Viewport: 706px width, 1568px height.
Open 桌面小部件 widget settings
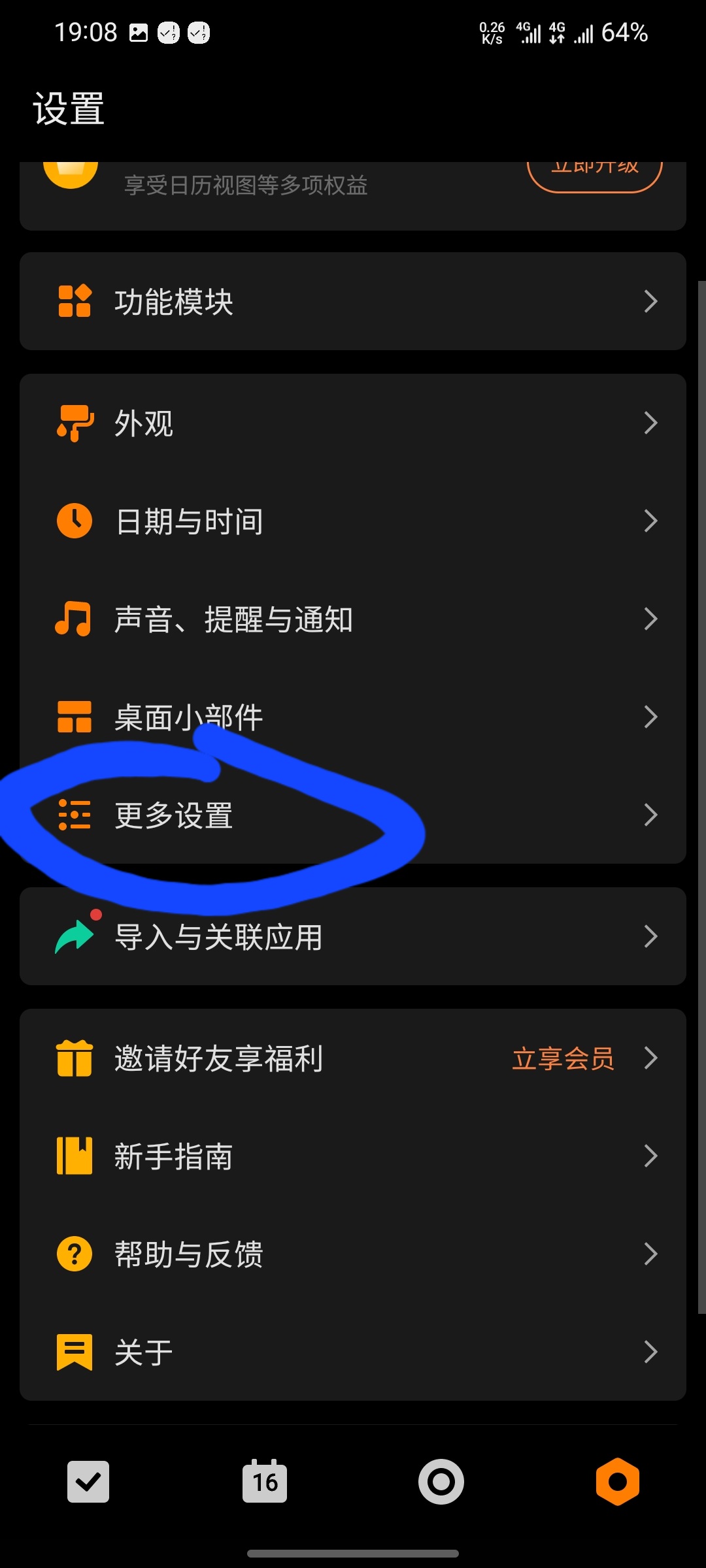(x=353, y=717)
